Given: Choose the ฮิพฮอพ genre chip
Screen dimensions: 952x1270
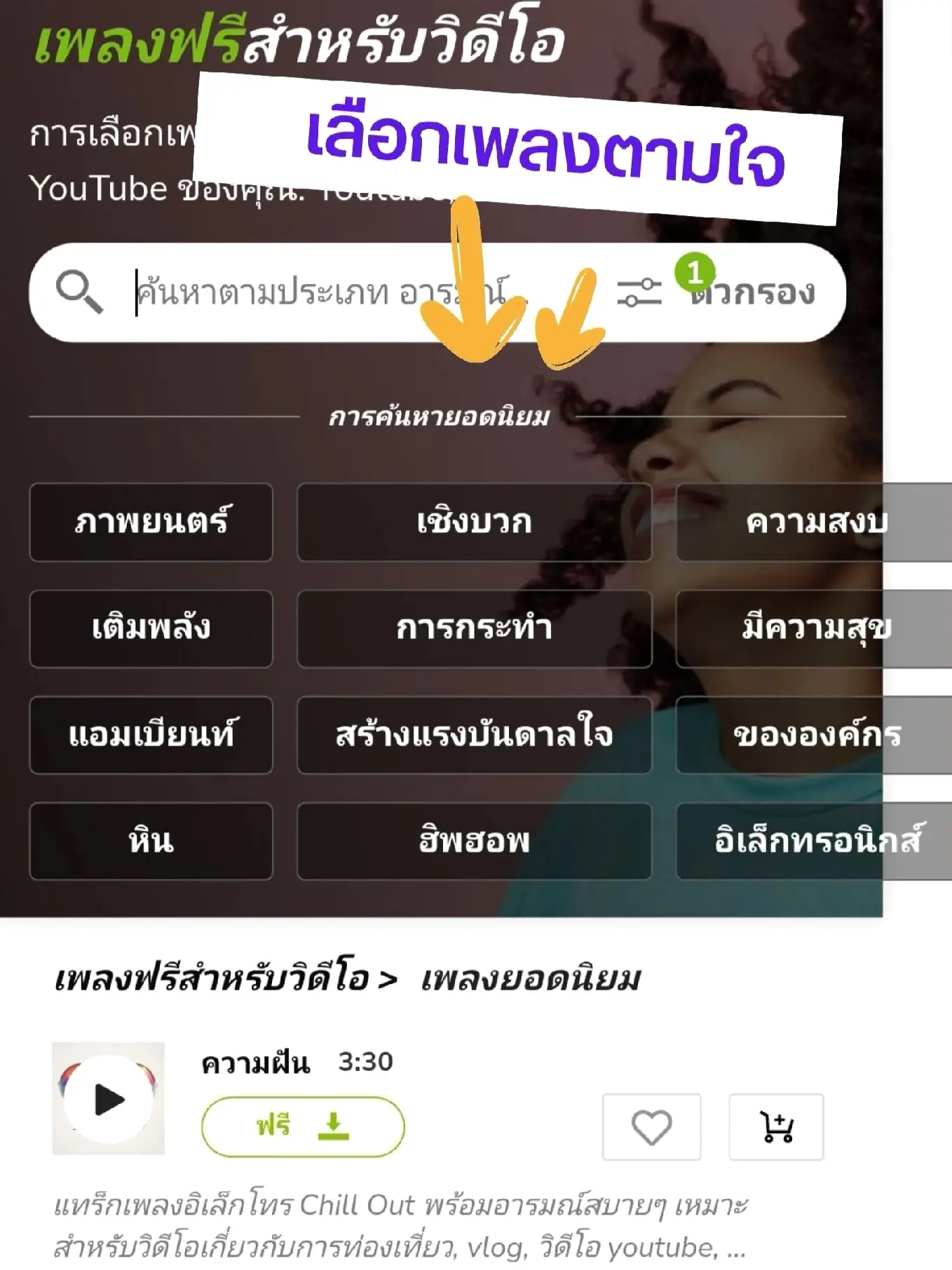Looking at the screenshot, I should 474,841.
